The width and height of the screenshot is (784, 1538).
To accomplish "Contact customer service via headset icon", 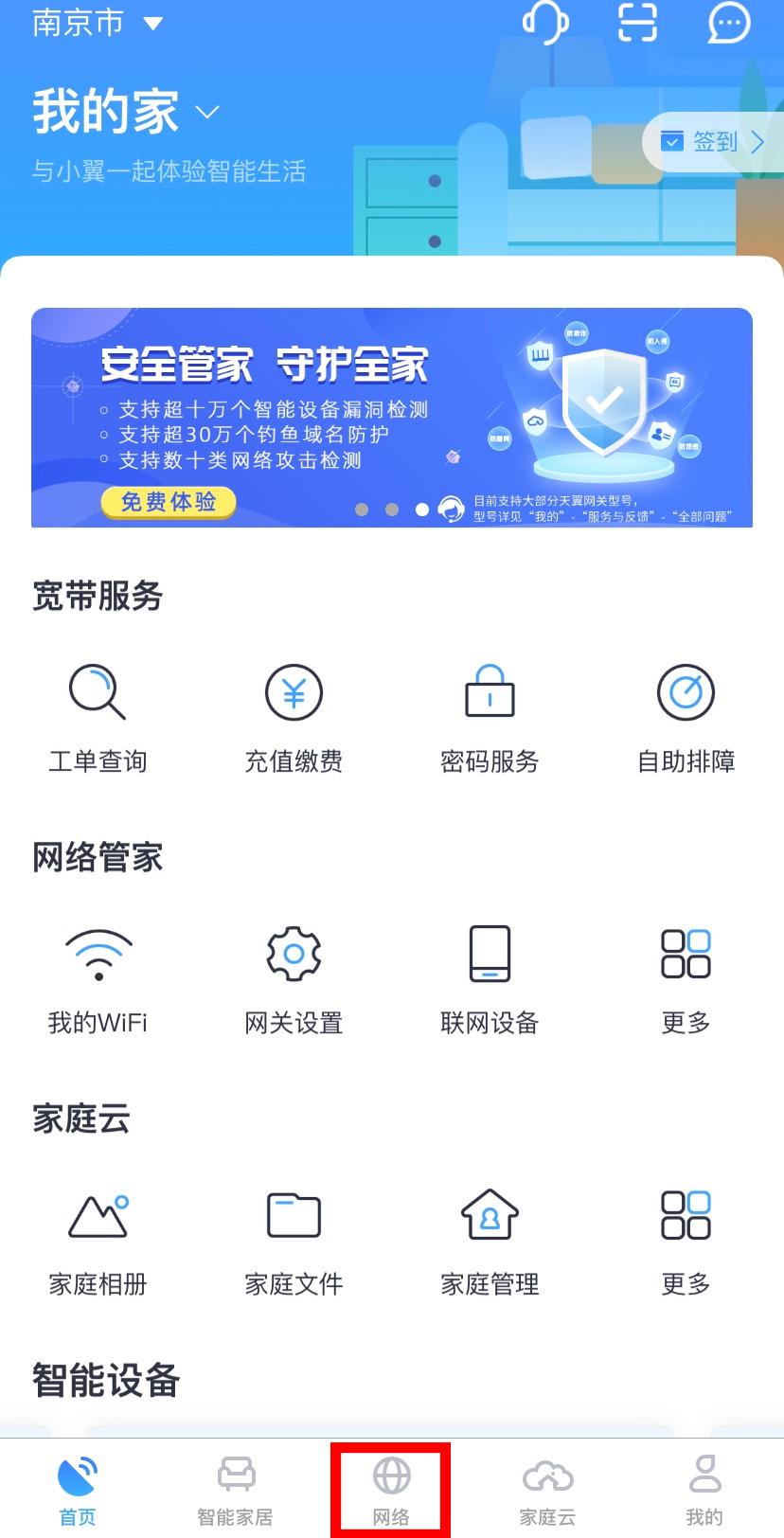I will (x=545, y=24).
